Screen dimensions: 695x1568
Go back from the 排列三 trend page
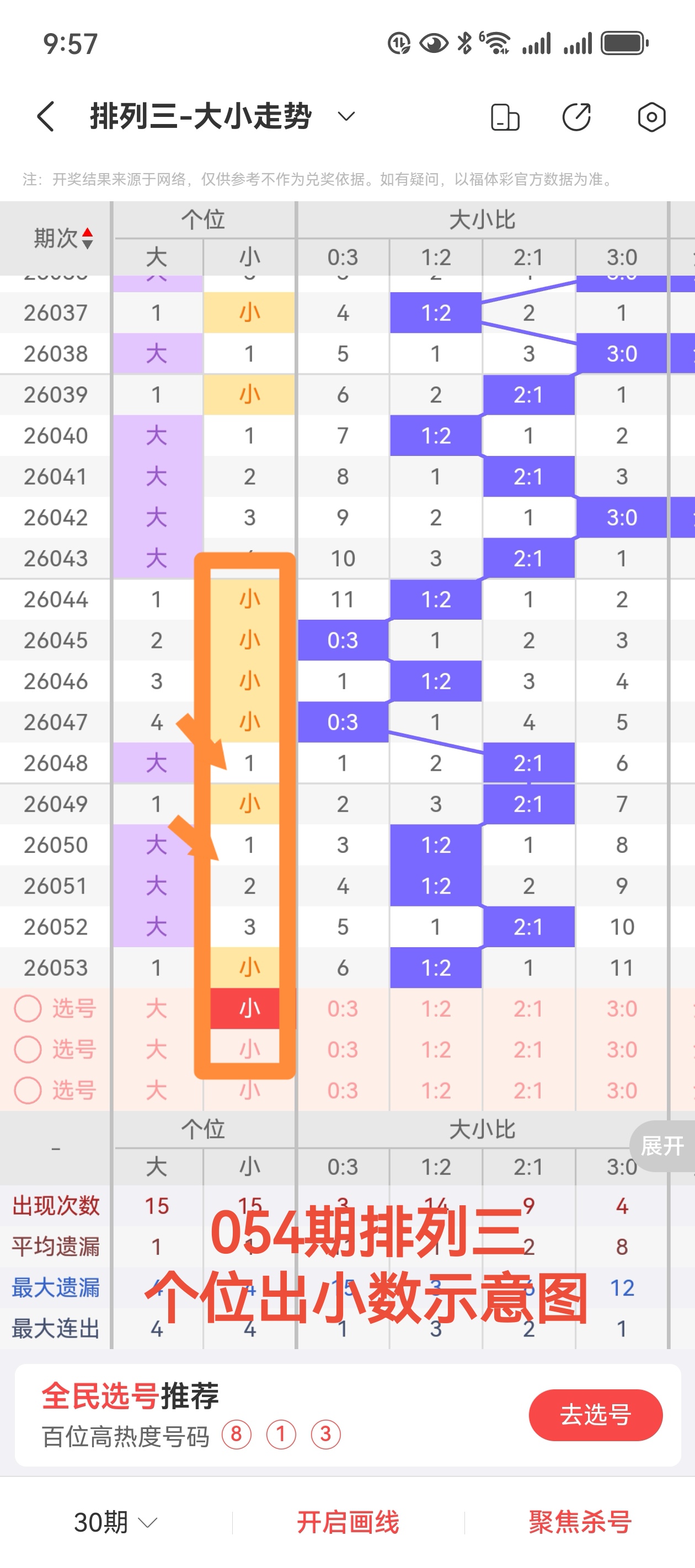tap(46, 116)
